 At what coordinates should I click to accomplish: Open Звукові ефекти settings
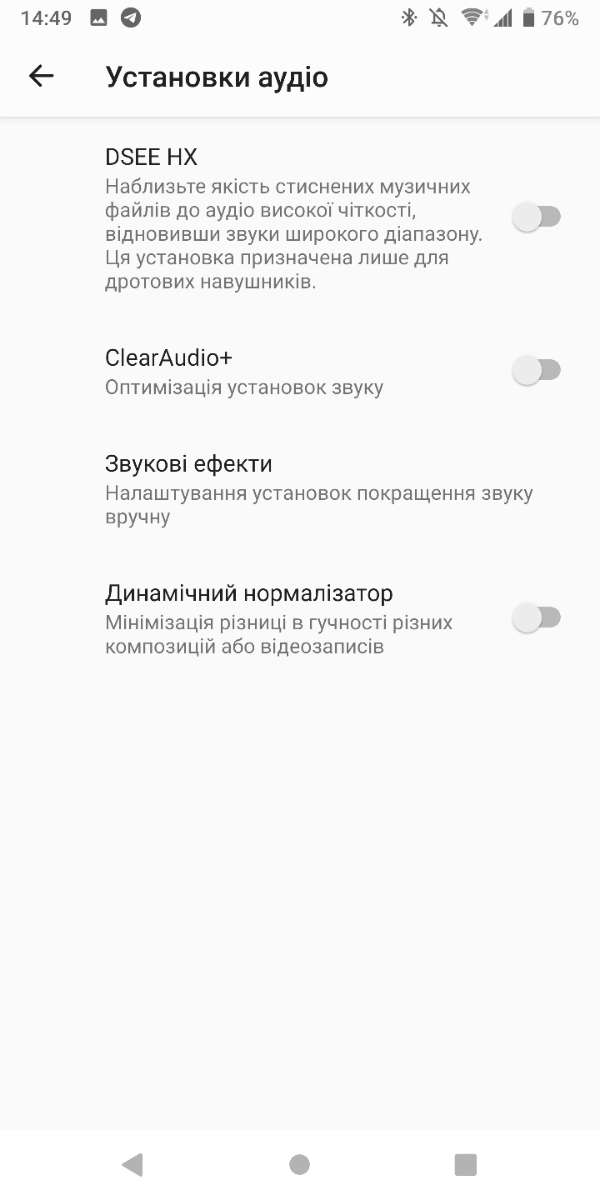point(300,490)
